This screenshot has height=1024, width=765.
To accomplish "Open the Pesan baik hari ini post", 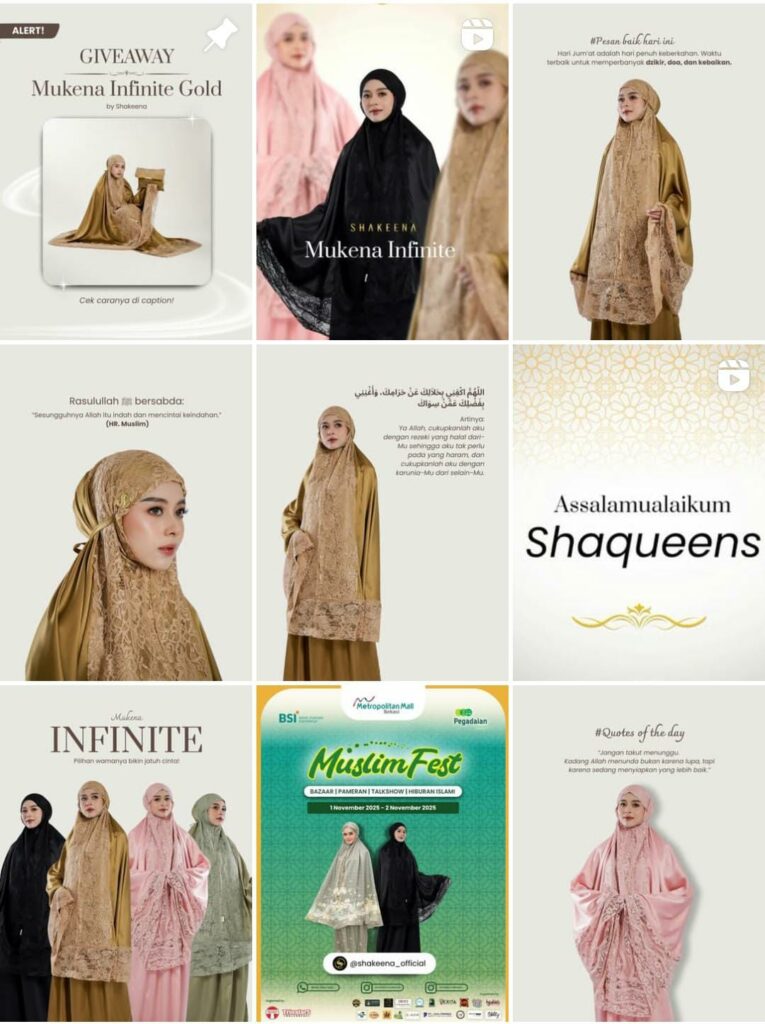I will 638,172.
